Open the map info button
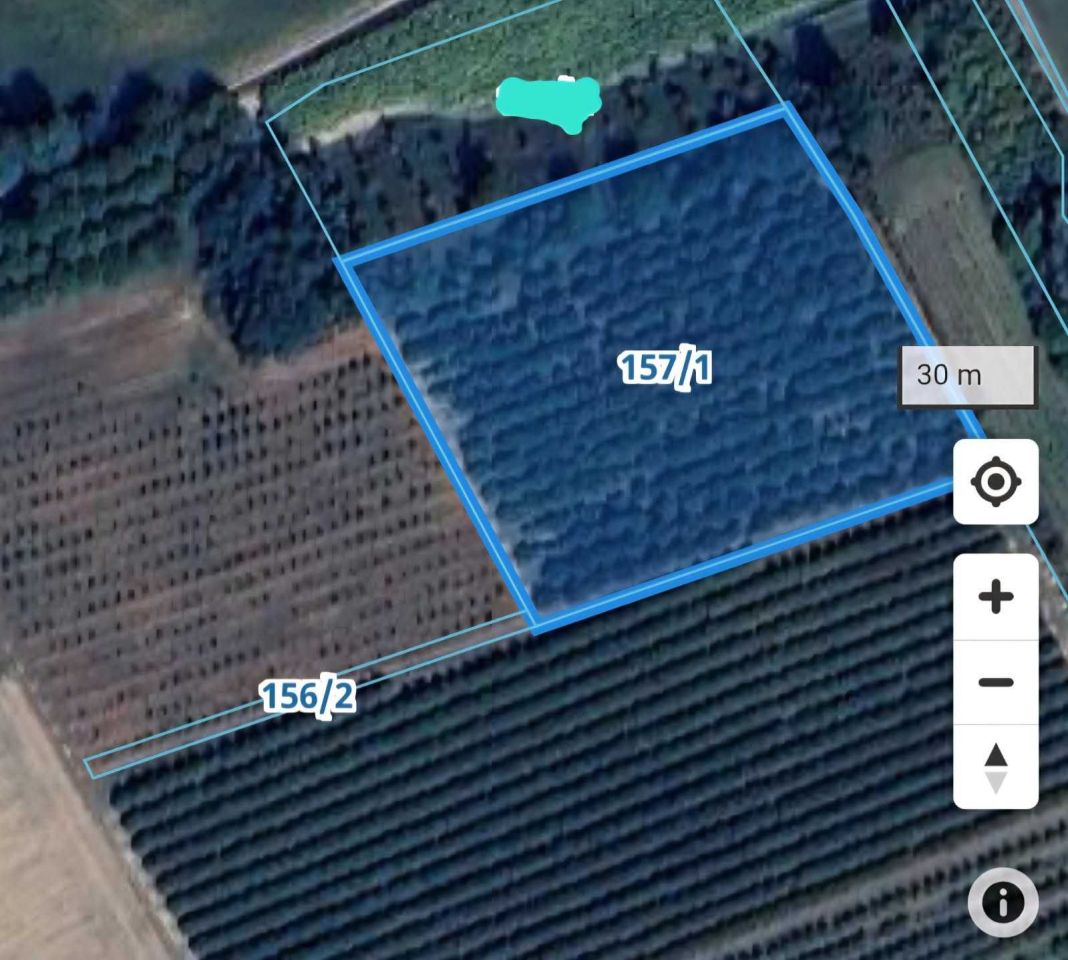 1002,903
